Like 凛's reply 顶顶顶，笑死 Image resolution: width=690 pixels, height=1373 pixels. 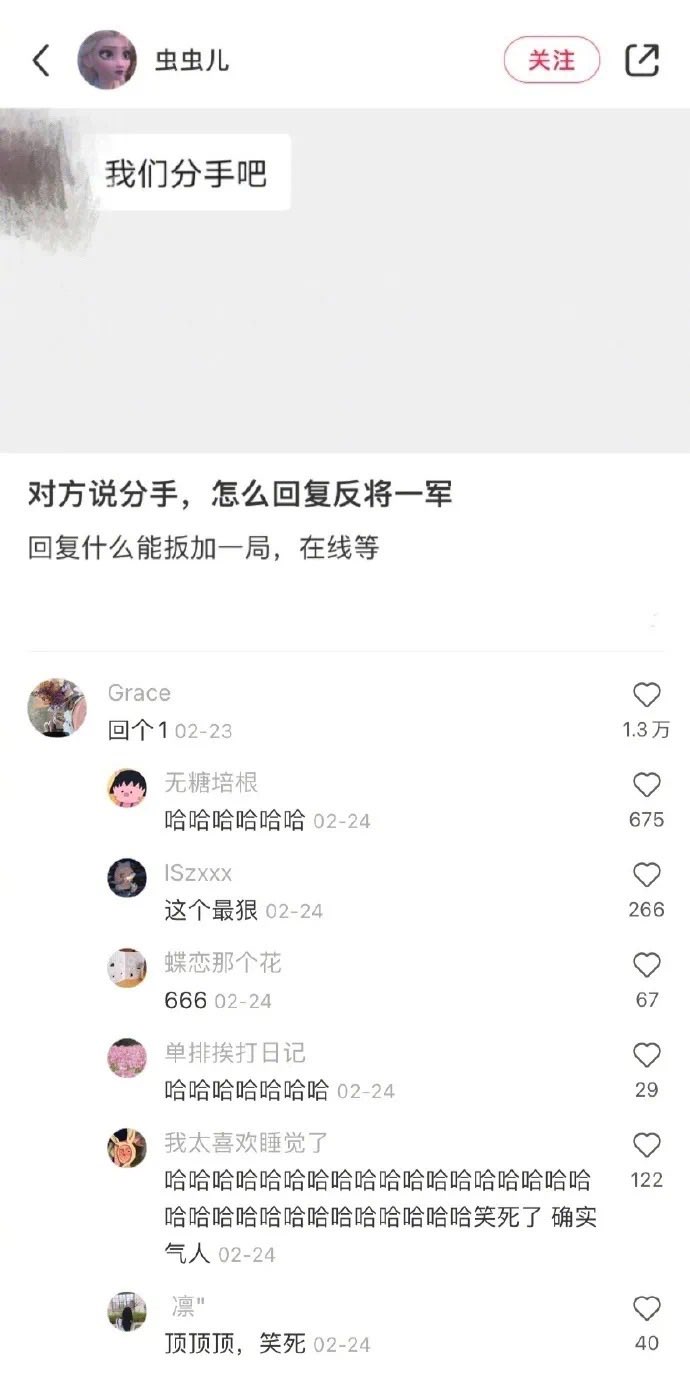pos(647,1308)
